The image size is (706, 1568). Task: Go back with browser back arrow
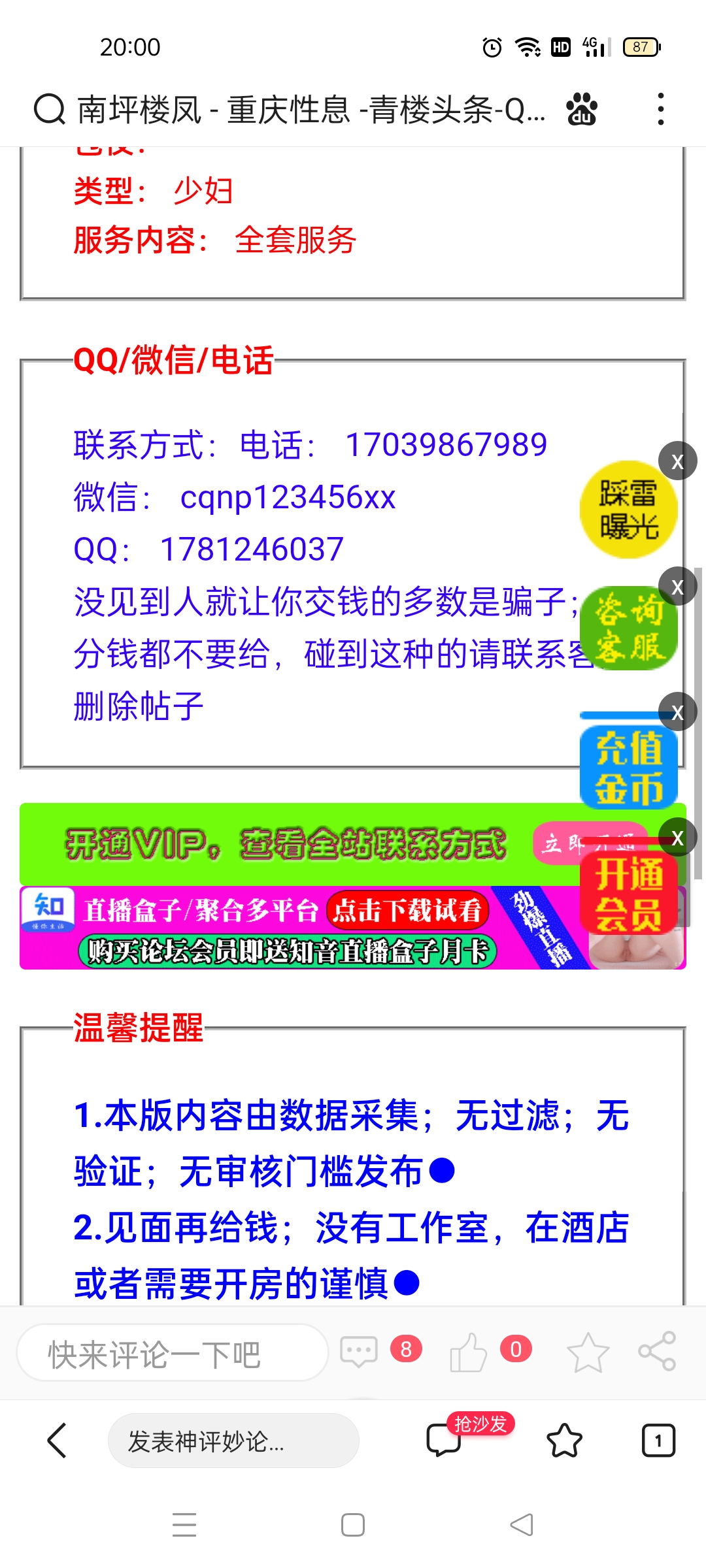pos(58,1441)
